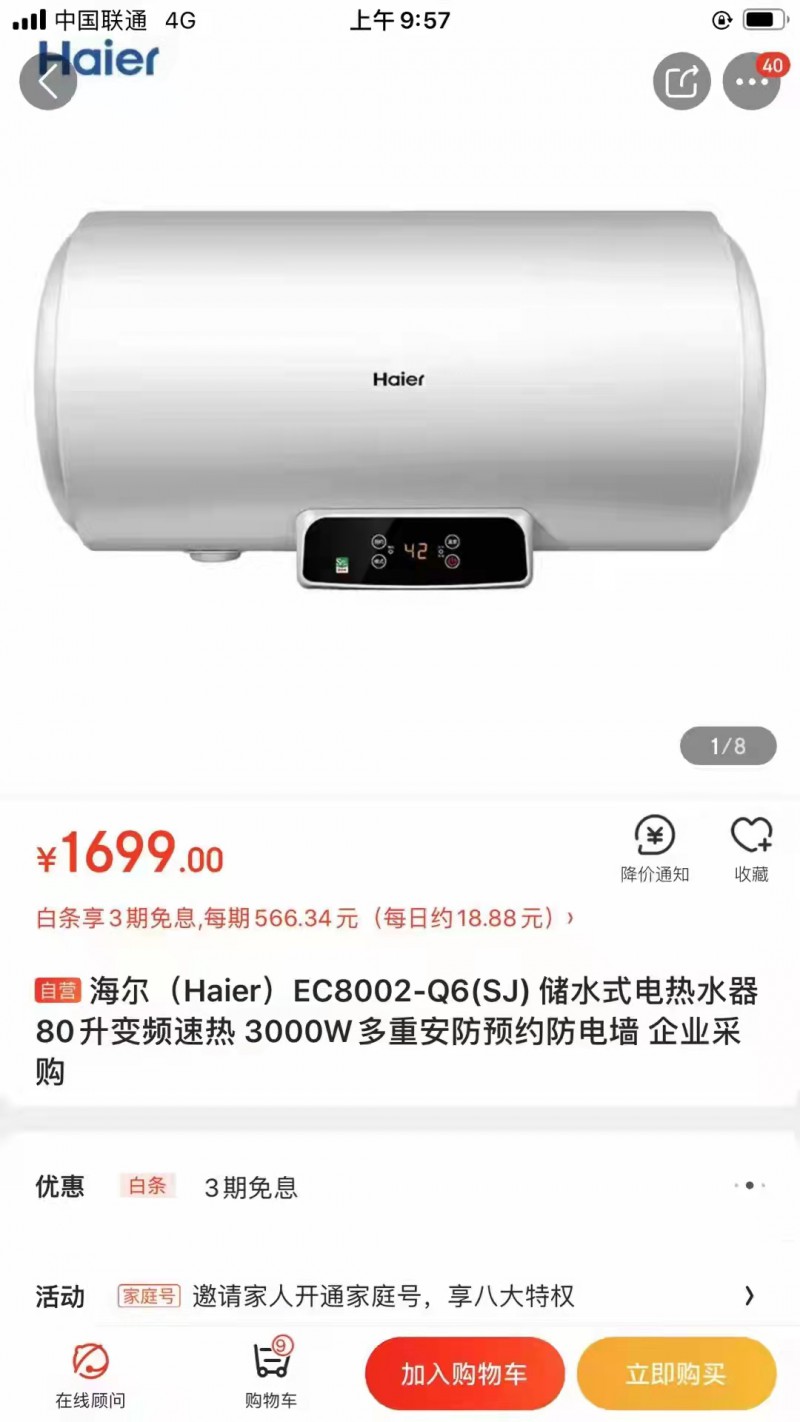The width and height of the screenshot is (800, 1422).
Task: Open the 活动 家庭号 invitation row
Action: click(x=400, y=1297)
